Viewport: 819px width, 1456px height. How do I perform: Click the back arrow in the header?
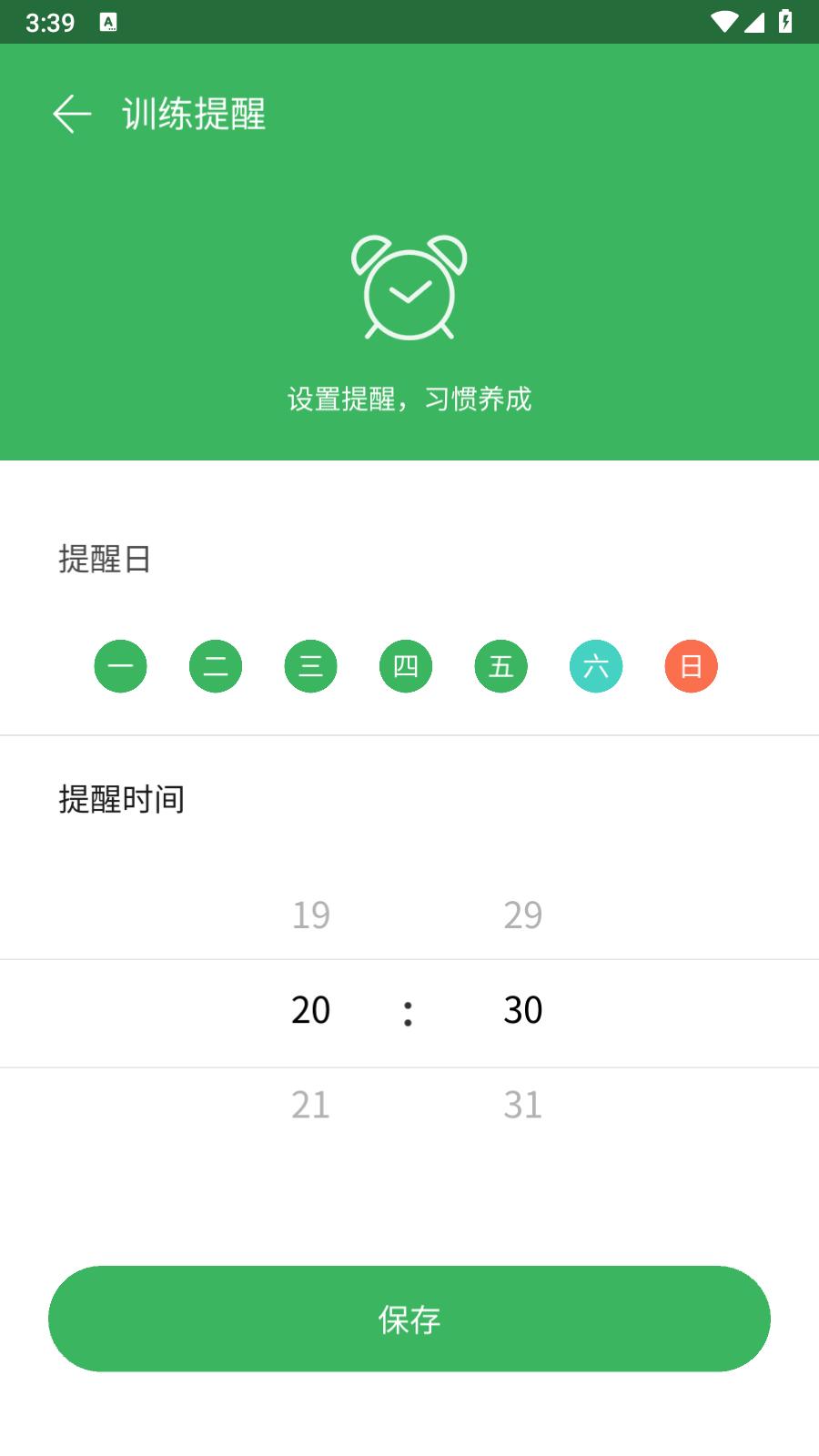72,113
